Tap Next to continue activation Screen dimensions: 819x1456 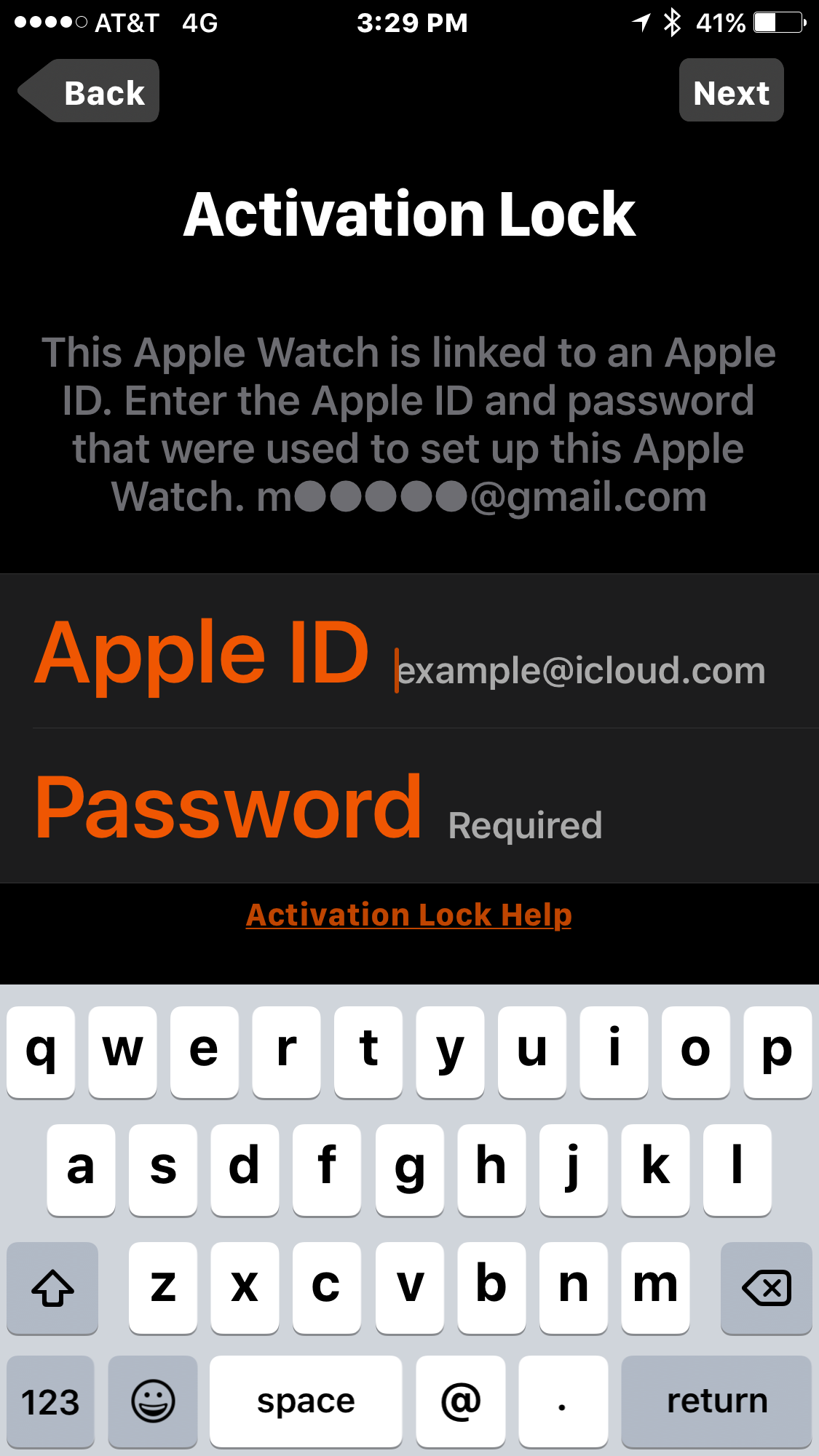(x=731, y=90)
